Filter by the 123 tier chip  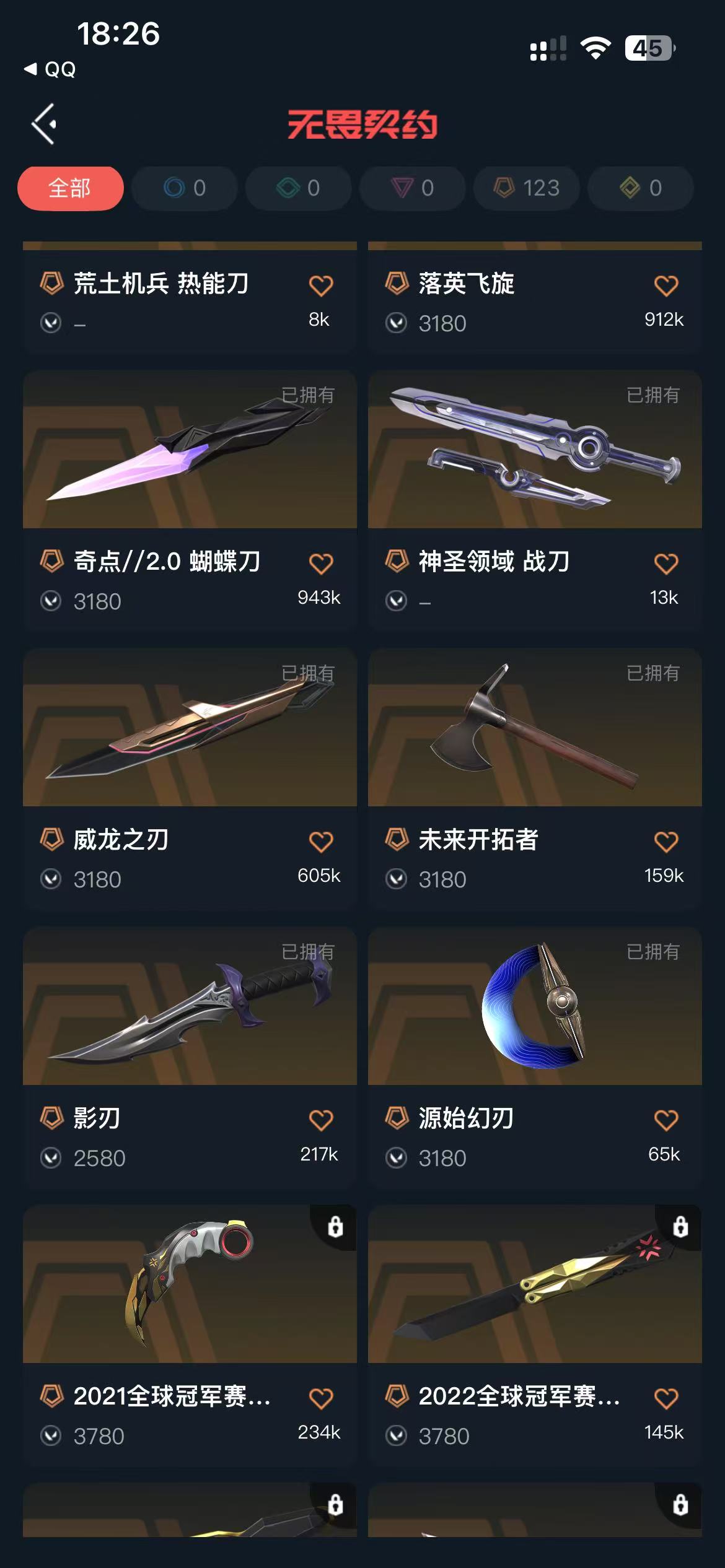pos(527,188)
